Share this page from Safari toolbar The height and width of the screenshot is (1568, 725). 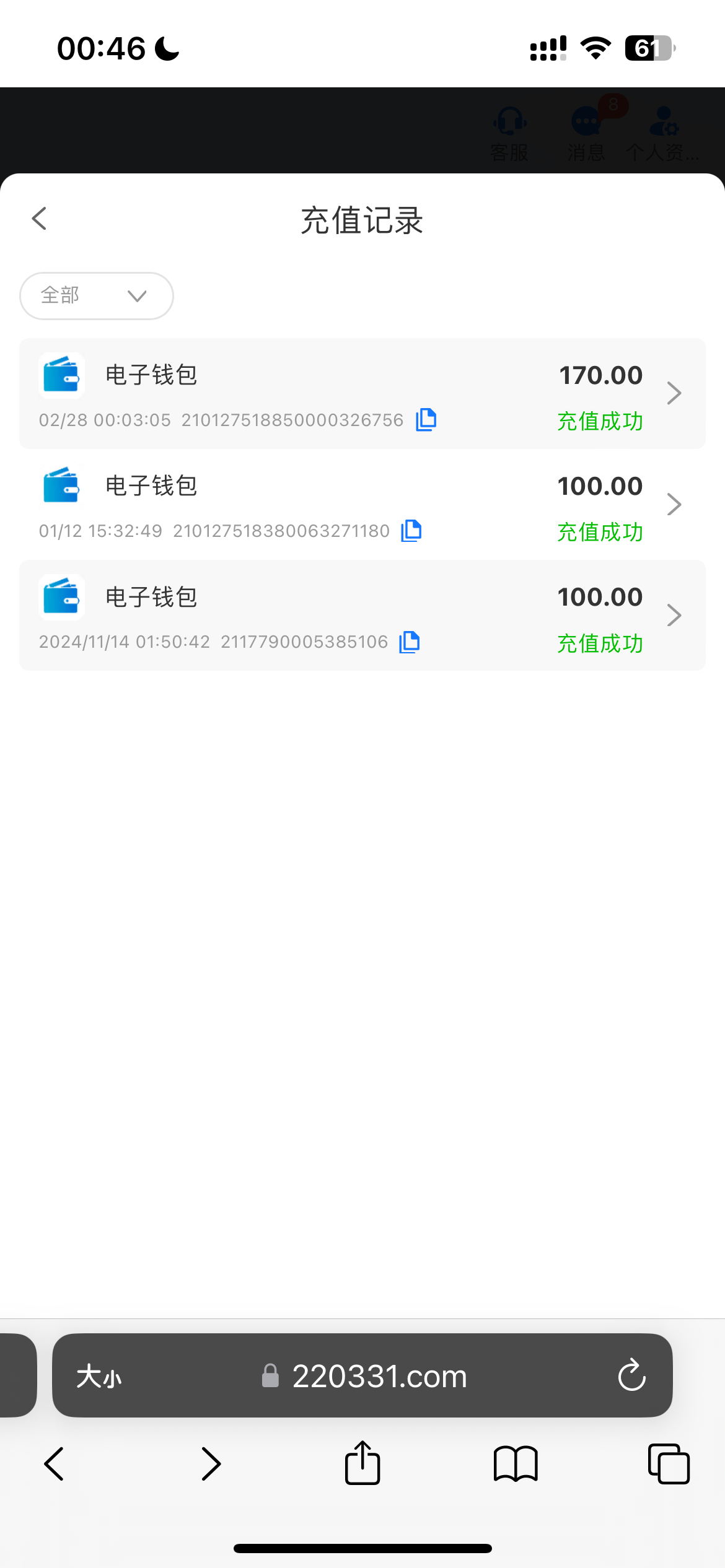pyautogui.click(x=362, y=1463)
